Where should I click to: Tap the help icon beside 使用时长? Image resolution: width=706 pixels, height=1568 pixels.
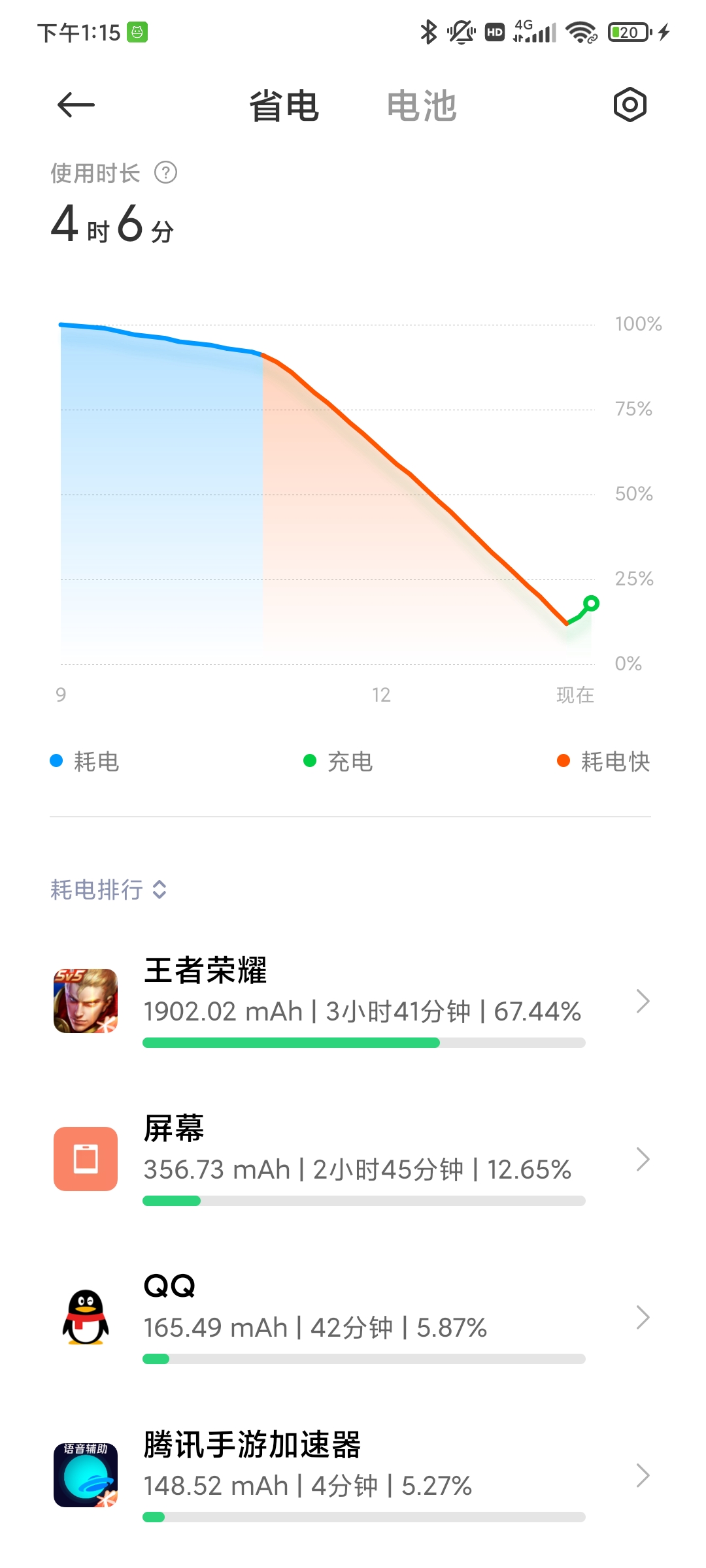coord(165,173)
